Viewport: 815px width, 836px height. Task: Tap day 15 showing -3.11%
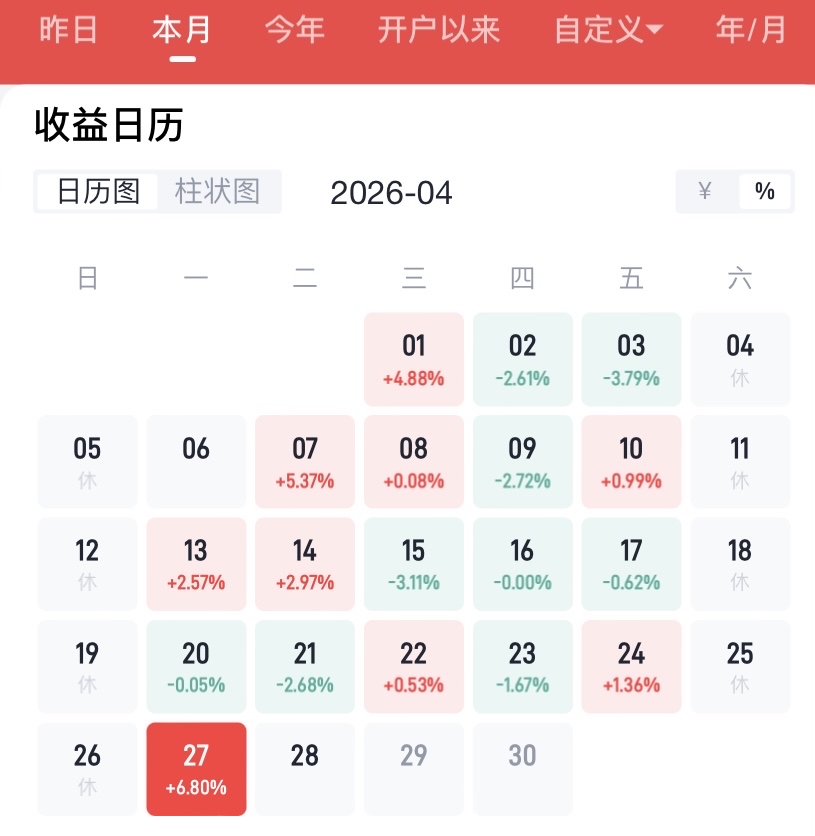click(x=414, y=563)
